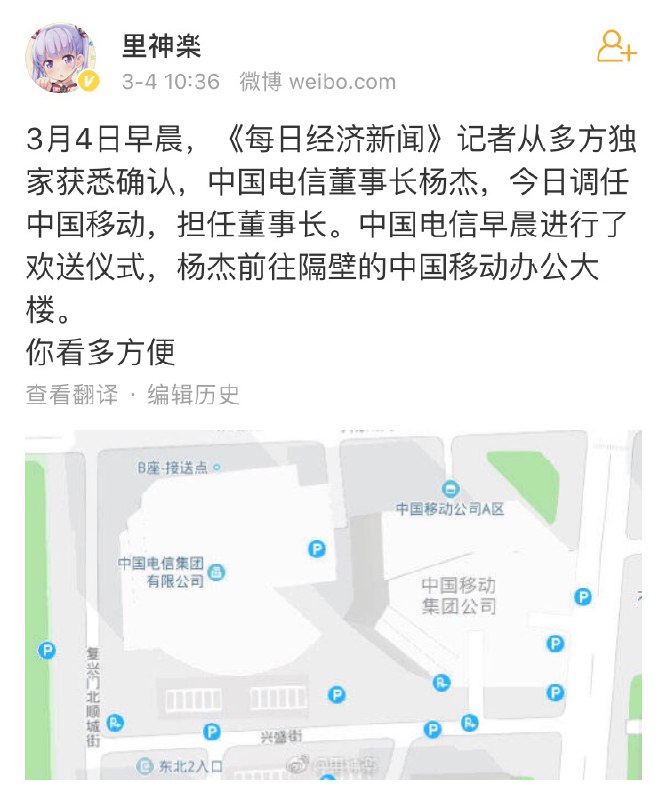The image size is (667, 800).
Task: Open the 里神楽 username link
Action: pos(162,46)
